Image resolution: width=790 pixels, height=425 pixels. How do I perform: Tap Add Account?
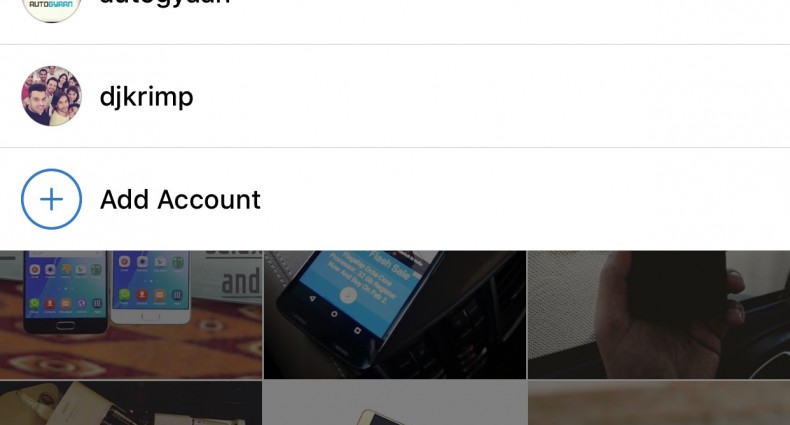pyautogui.click(x=180, y=199)
